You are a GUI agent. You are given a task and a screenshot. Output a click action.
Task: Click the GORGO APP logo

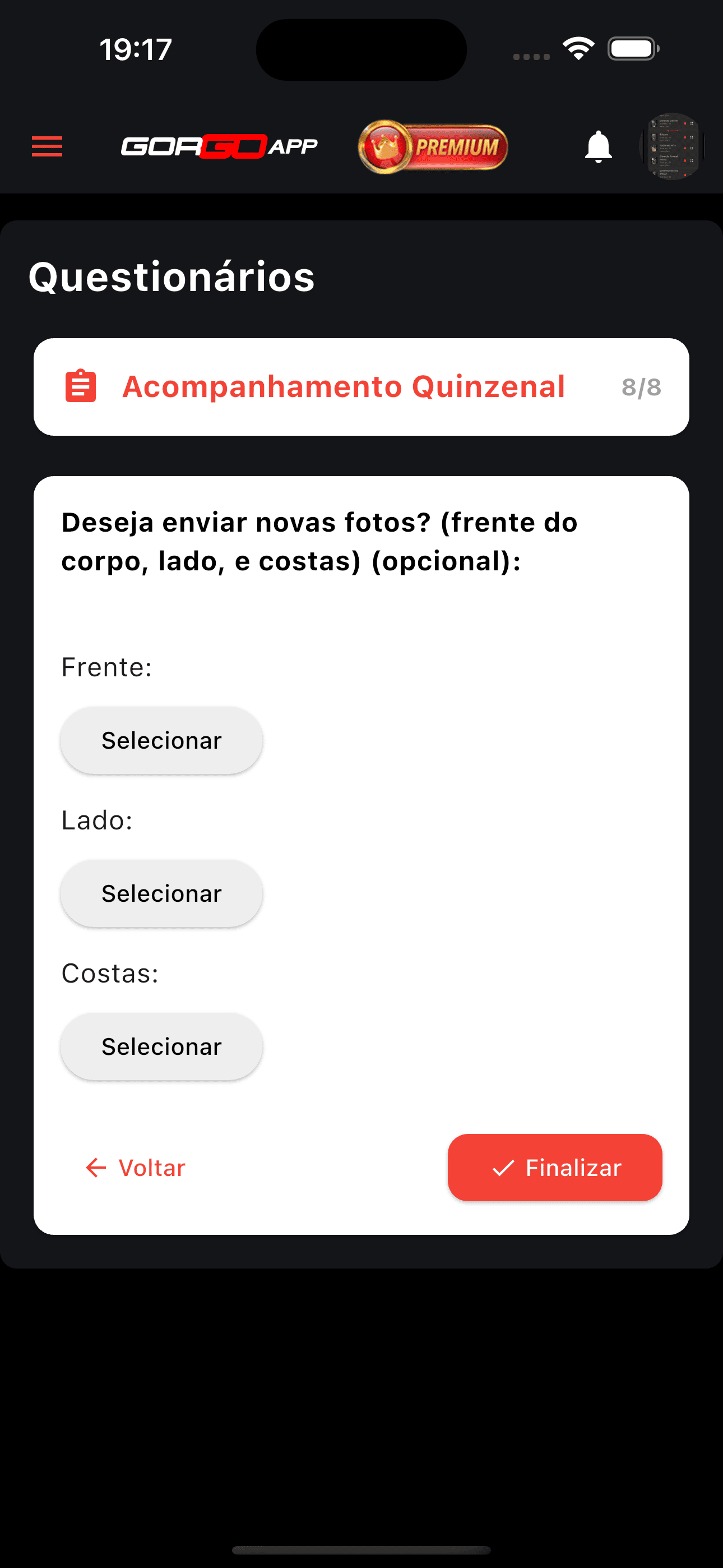point(219,146)
